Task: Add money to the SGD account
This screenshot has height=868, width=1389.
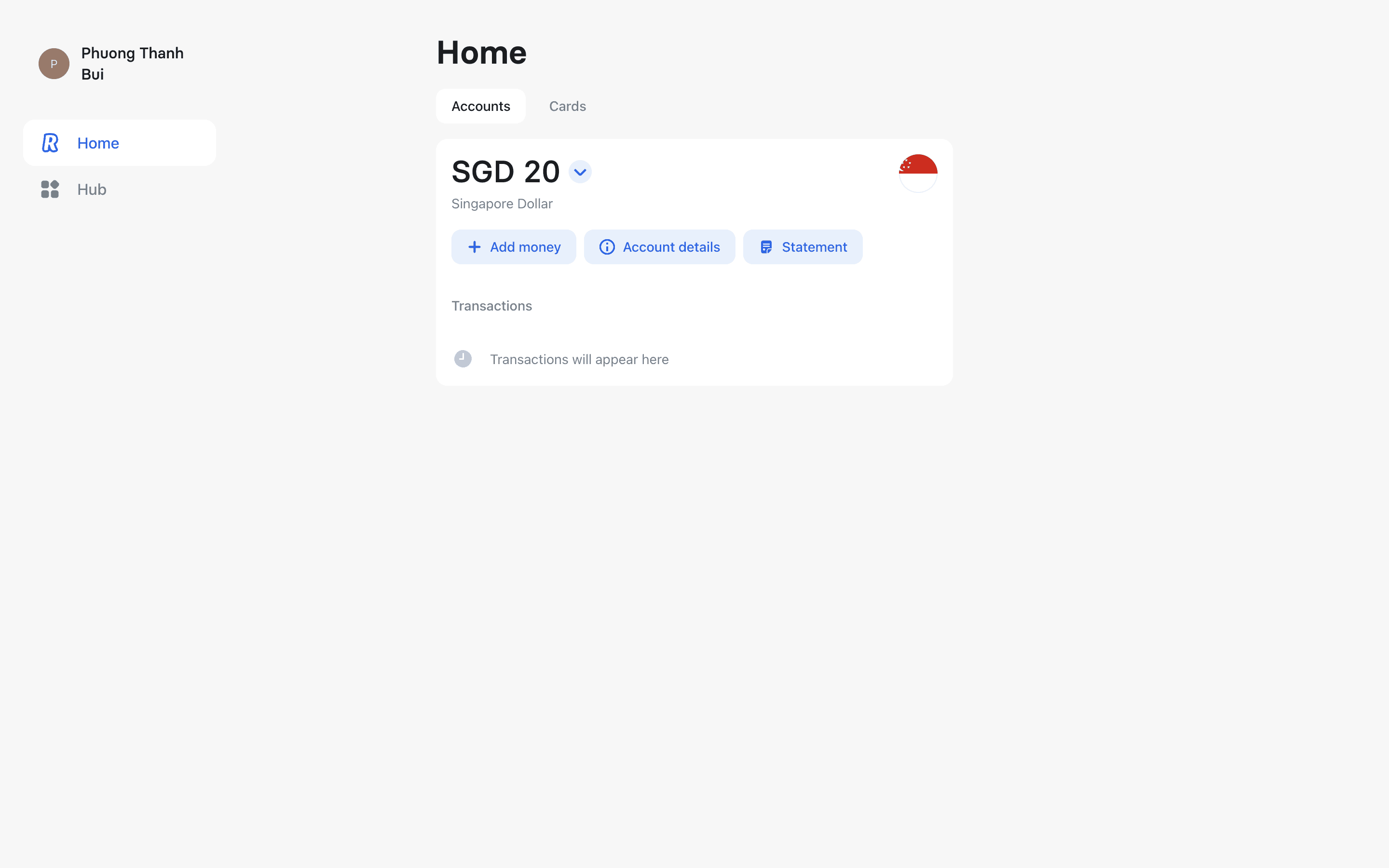Action: pos(513,247)
